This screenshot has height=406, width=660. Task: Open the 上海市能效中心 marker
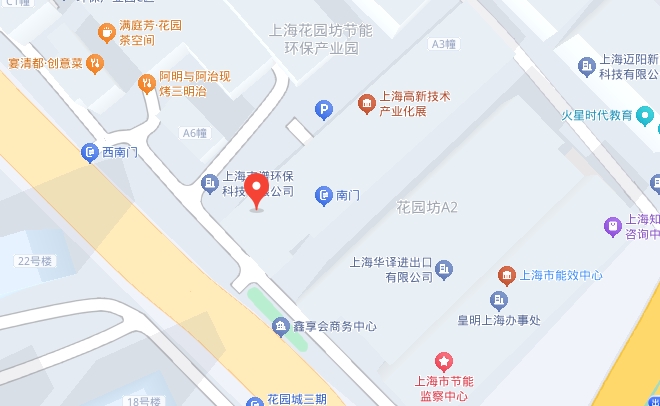click(507, 274)
